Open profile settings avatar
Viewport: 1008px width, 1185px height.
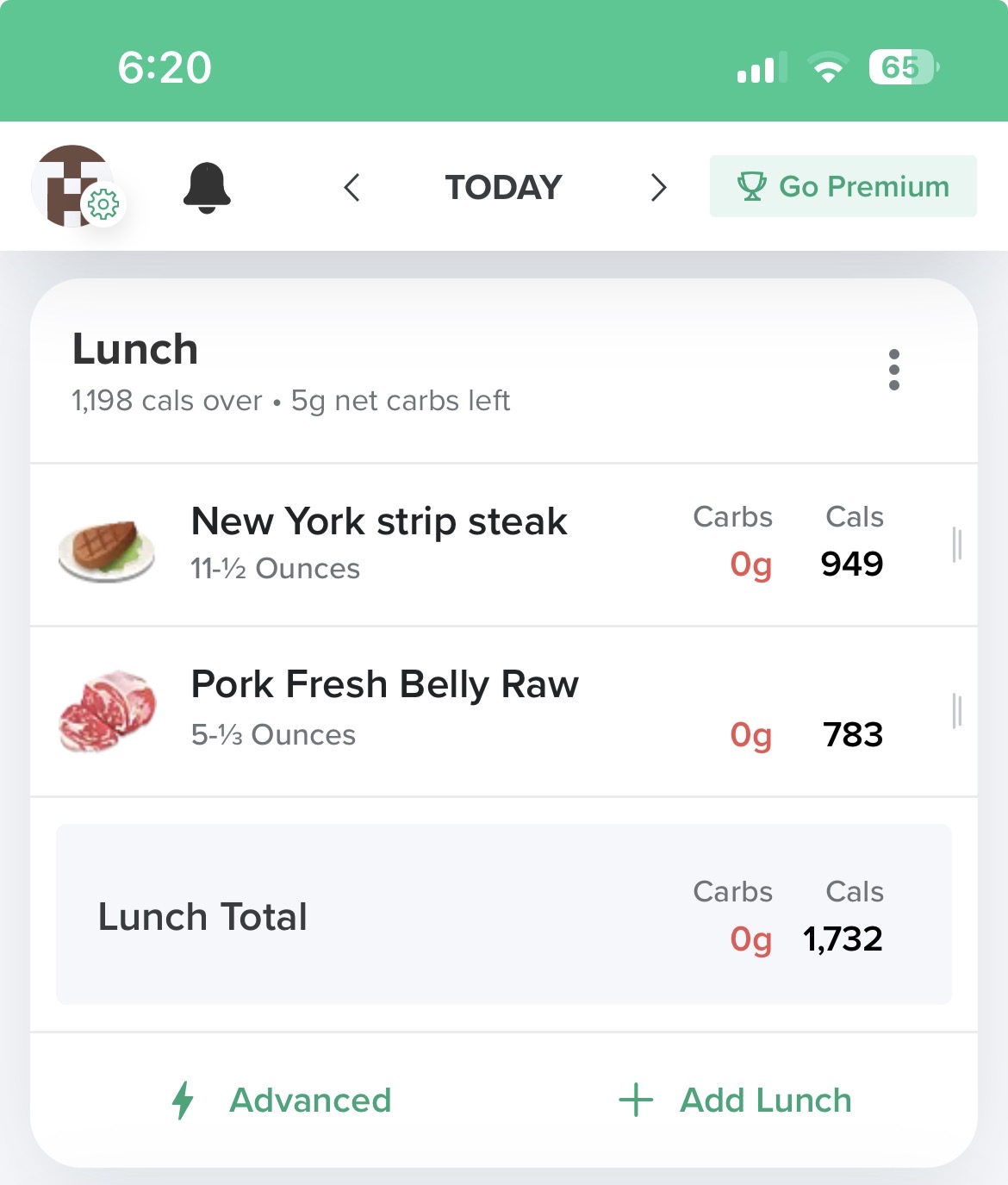(76, 186)
